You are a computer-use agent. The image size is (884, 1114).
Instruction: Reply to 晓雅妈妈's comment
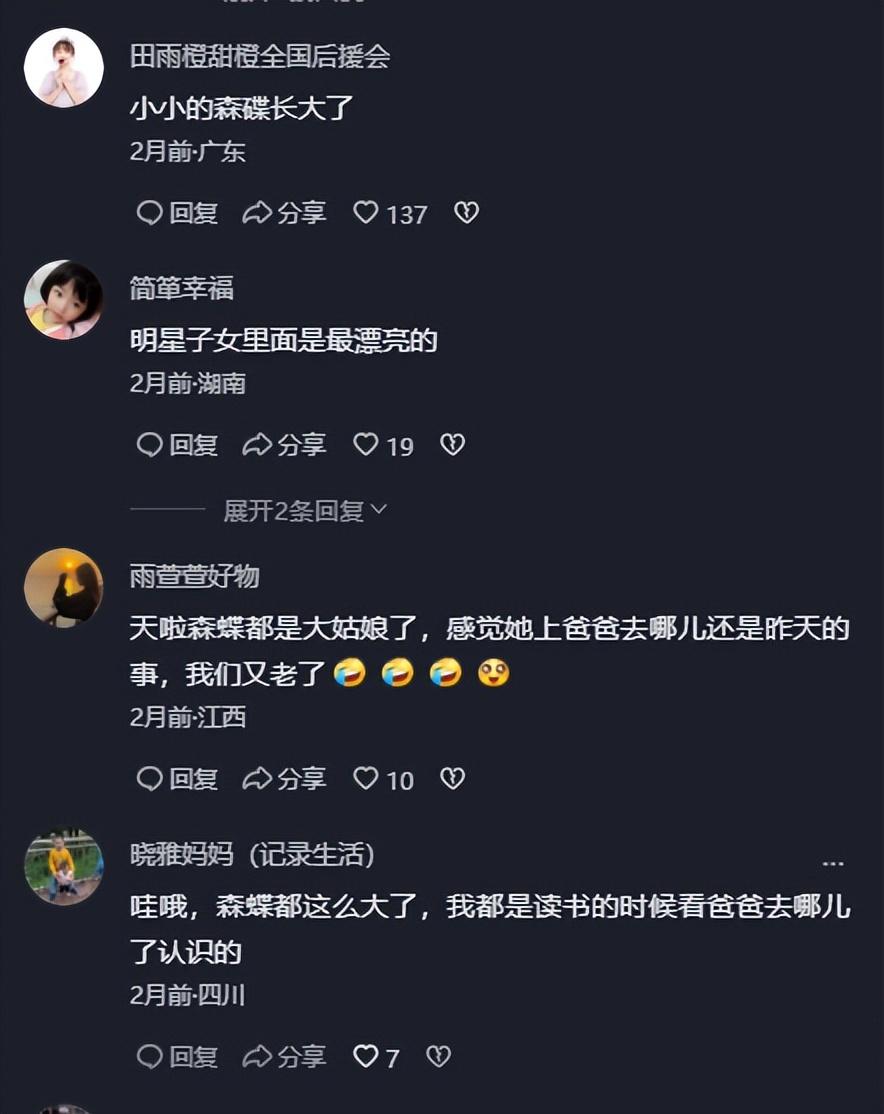pos(177,1056)
